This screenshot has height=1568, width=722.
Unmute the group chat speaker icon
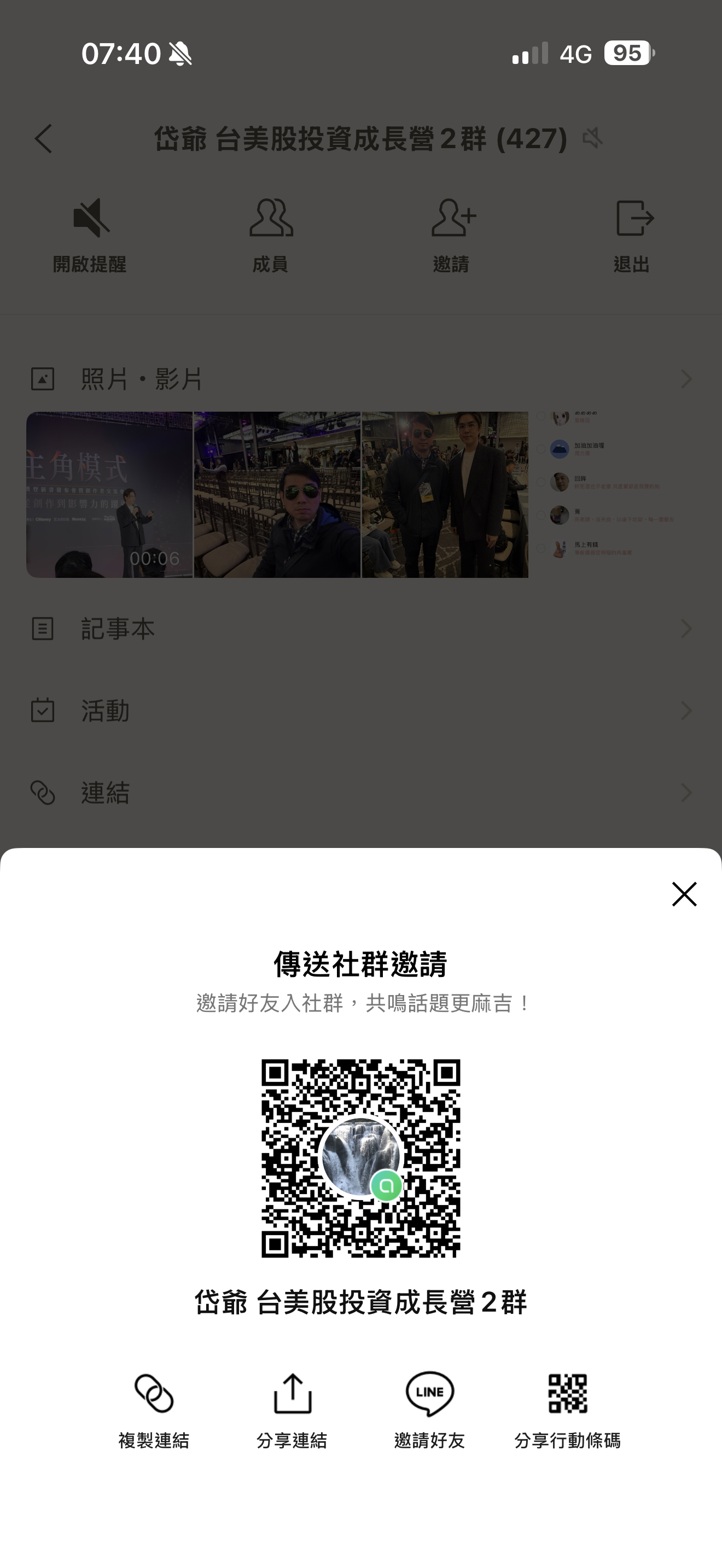tap(593, 139)
